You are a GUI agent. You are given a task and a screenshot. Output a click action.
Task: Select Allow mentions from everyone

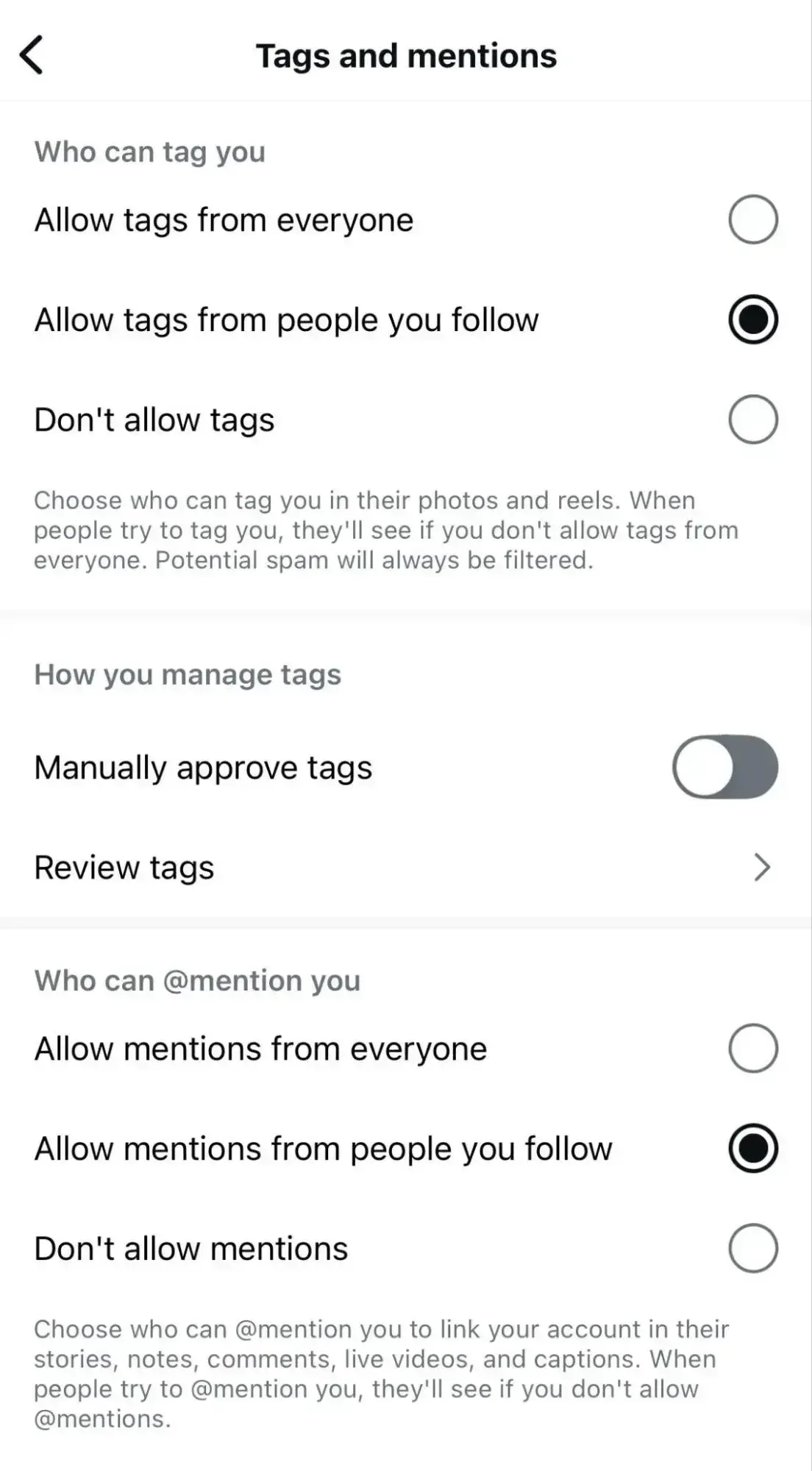[752, 1048]
